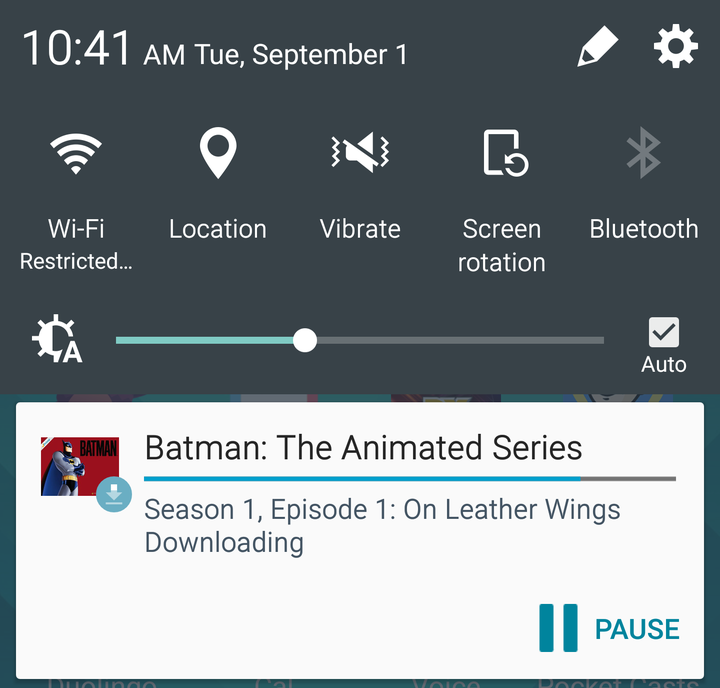Edit the quick settings tiles

tap(598, 47)
